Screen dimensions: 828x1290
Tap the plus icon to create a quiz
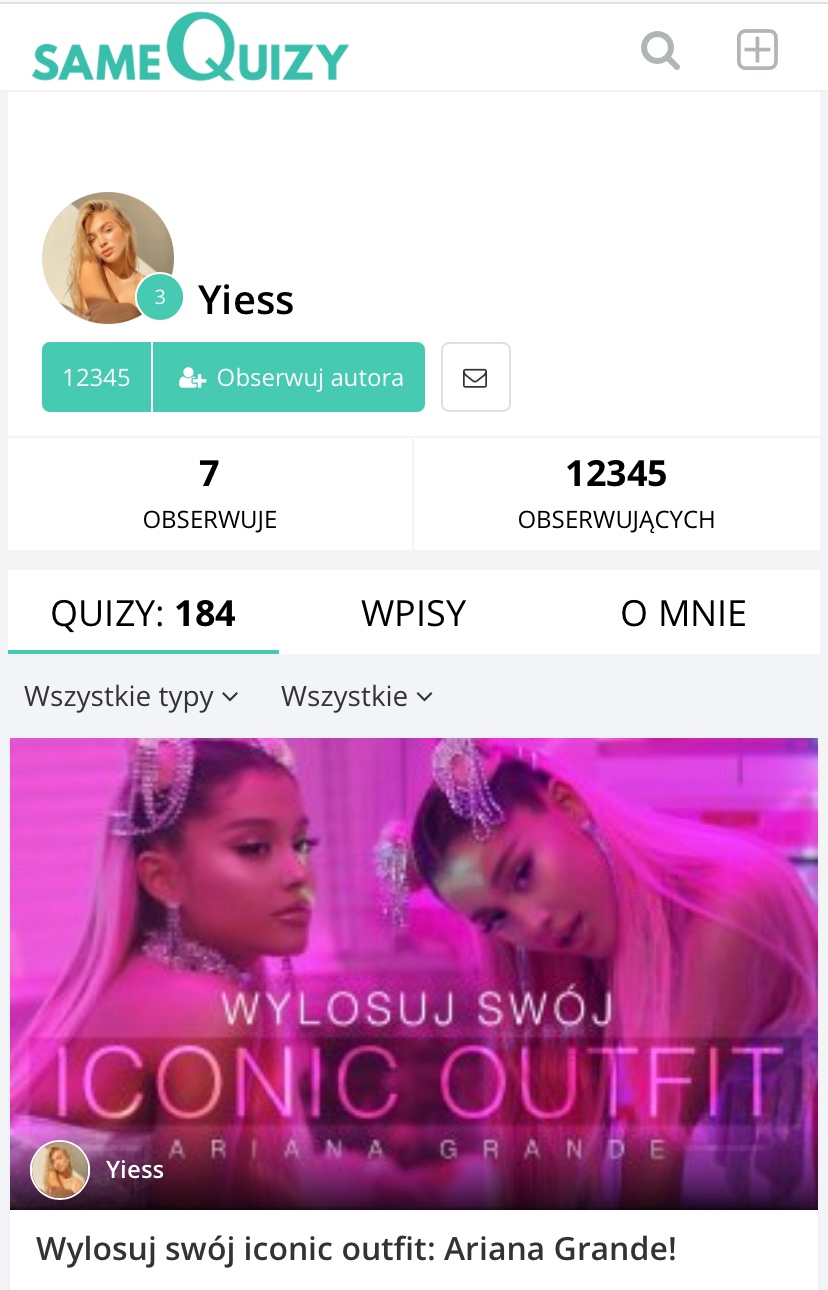pos(757,49)
